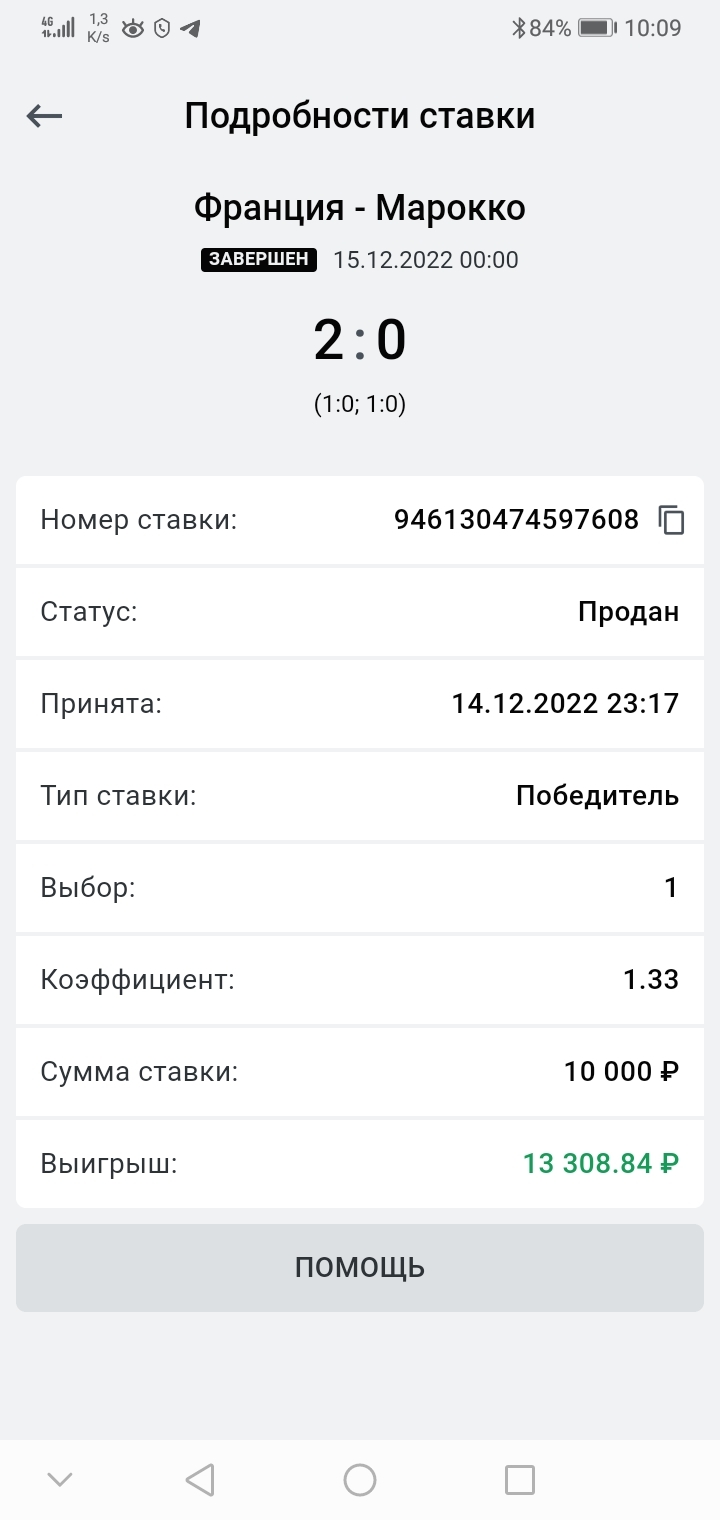Go back using the top-left arrow

[44, 116]
